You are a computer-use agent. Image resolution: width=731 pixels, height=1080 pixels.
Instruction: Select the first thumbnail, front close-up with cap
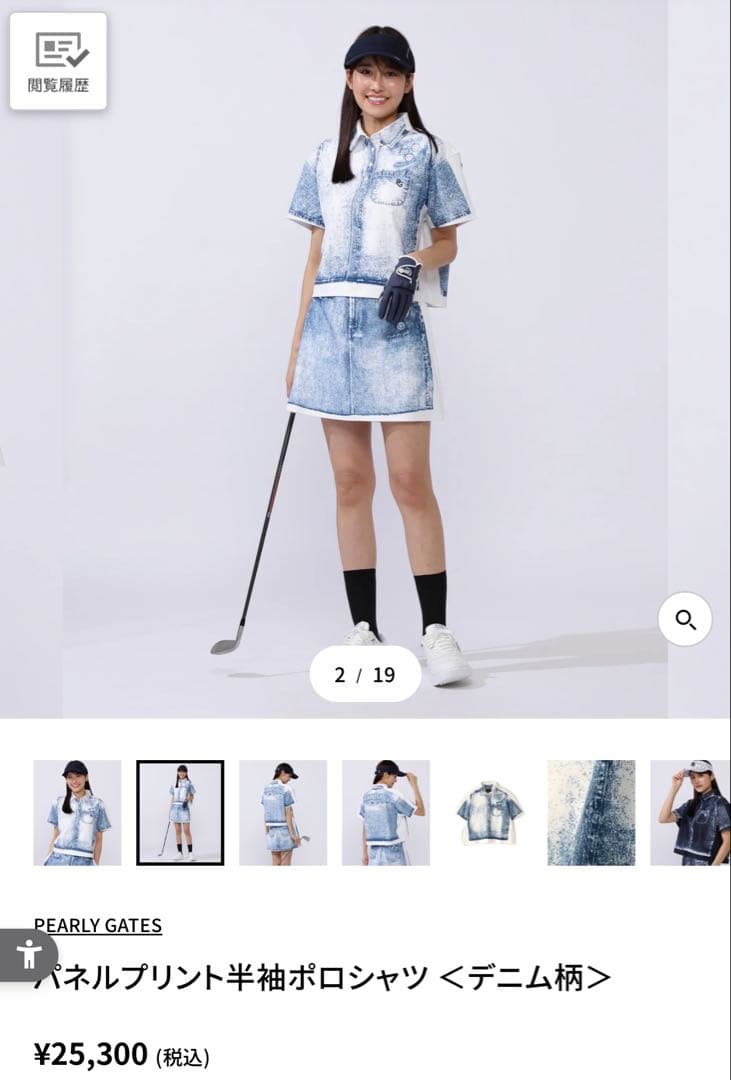click(x=77, y=812)
